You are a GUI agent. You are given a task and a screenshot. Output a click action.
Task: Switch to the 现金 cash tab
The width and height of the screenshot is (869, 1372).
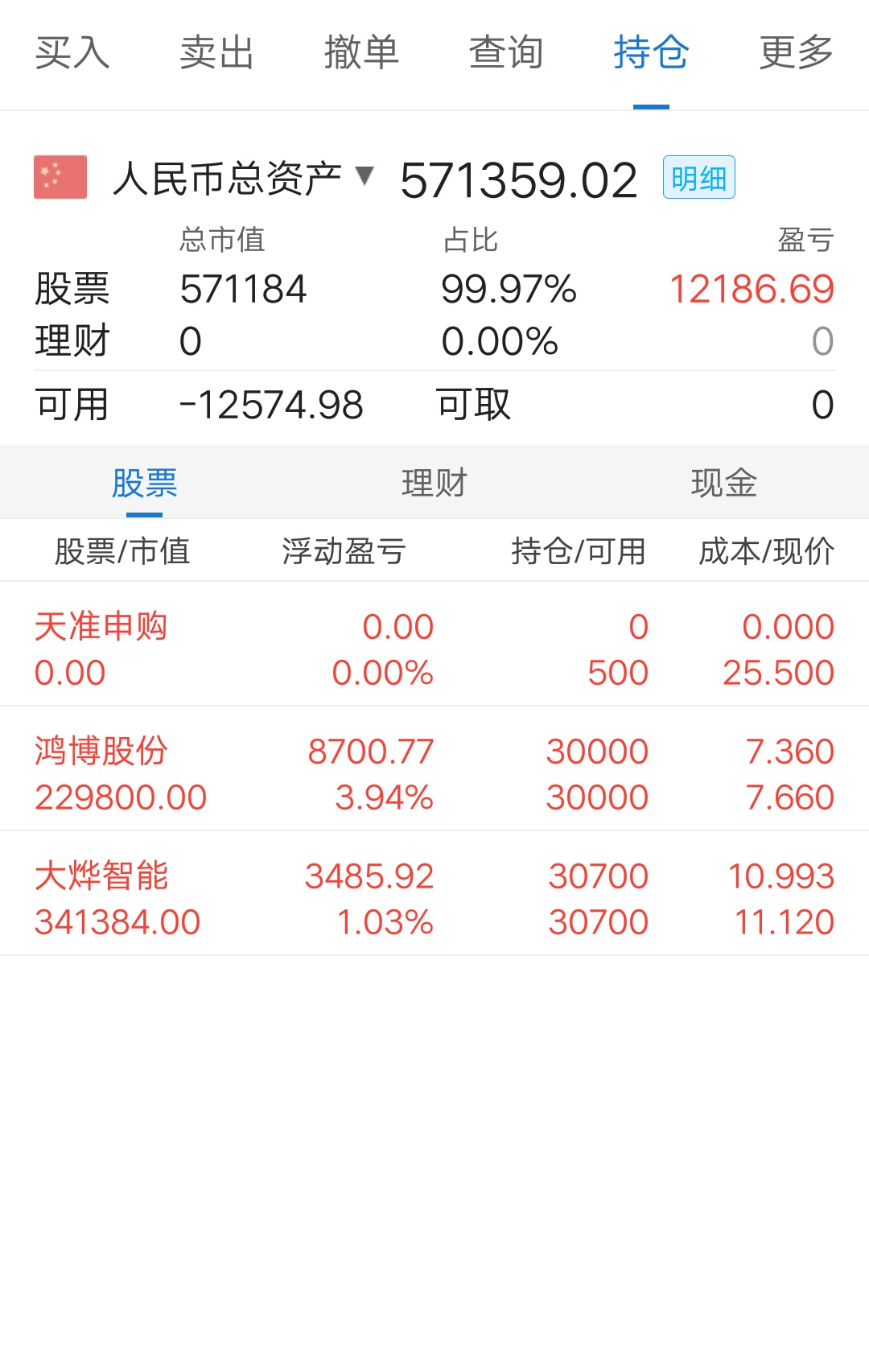point(723,482)
